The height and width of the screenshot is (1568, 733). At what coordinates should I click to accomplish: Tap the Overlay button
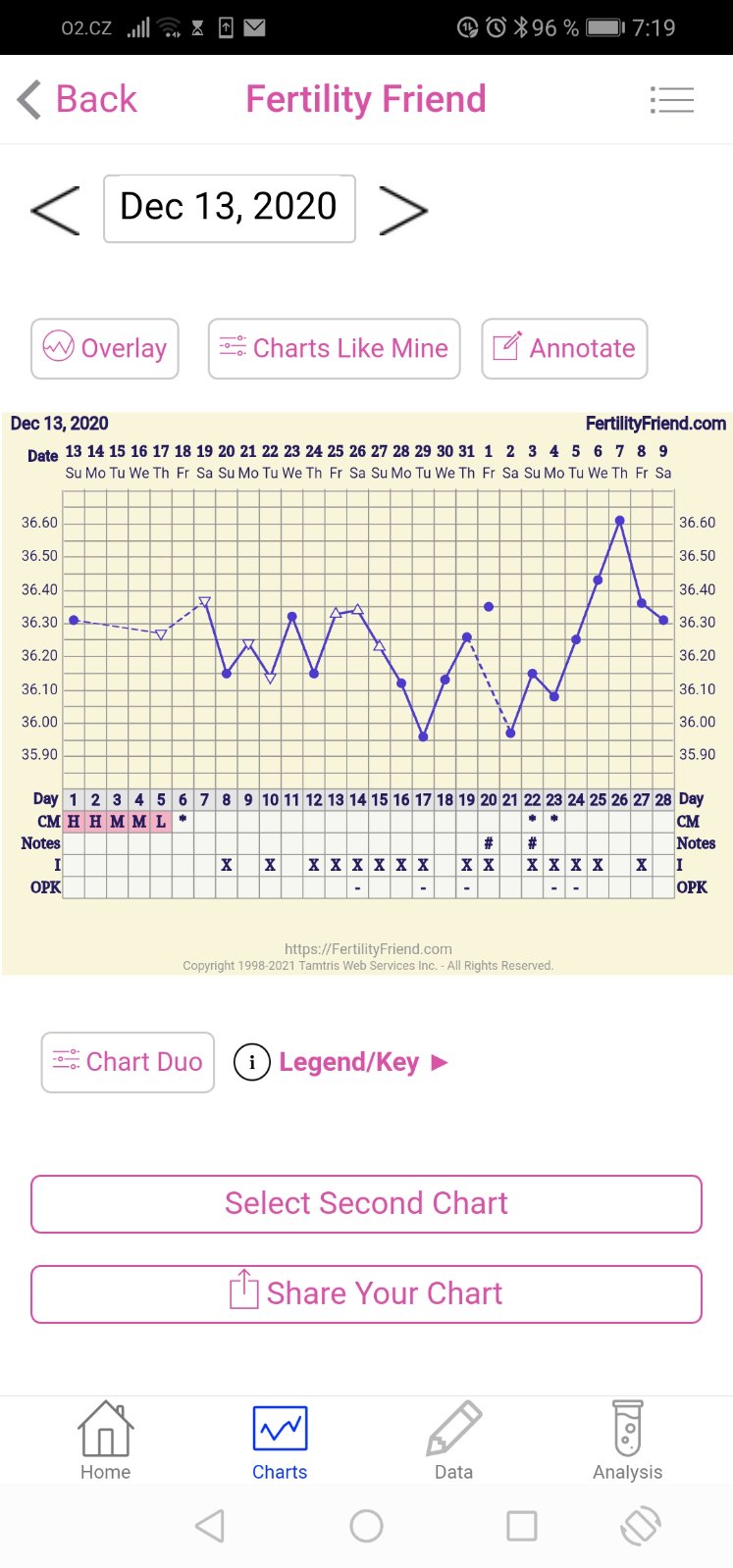pos(105,348)
